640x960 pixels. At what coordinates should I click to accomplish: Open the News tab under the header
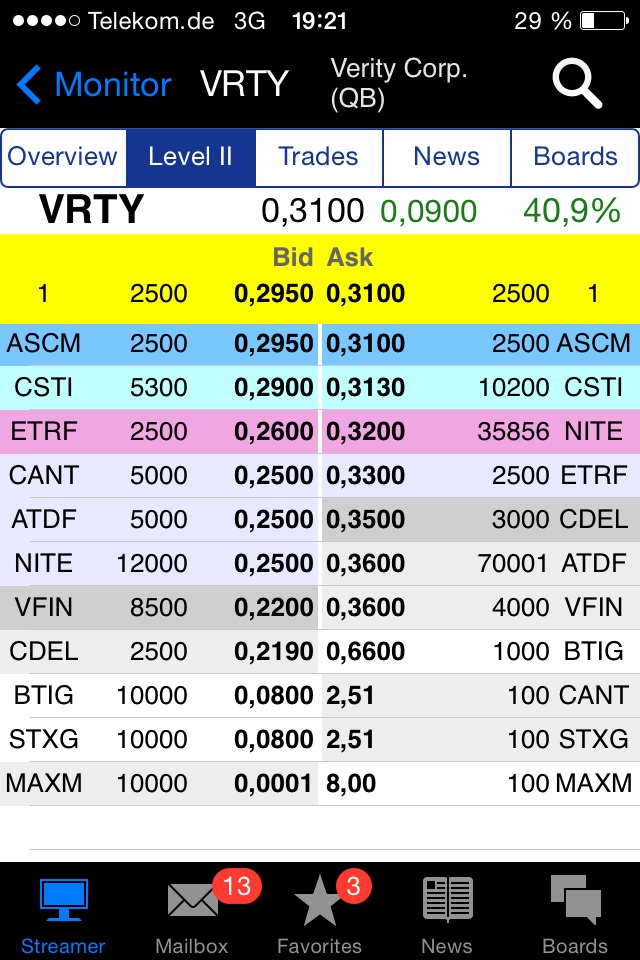(x=446, y=157)
